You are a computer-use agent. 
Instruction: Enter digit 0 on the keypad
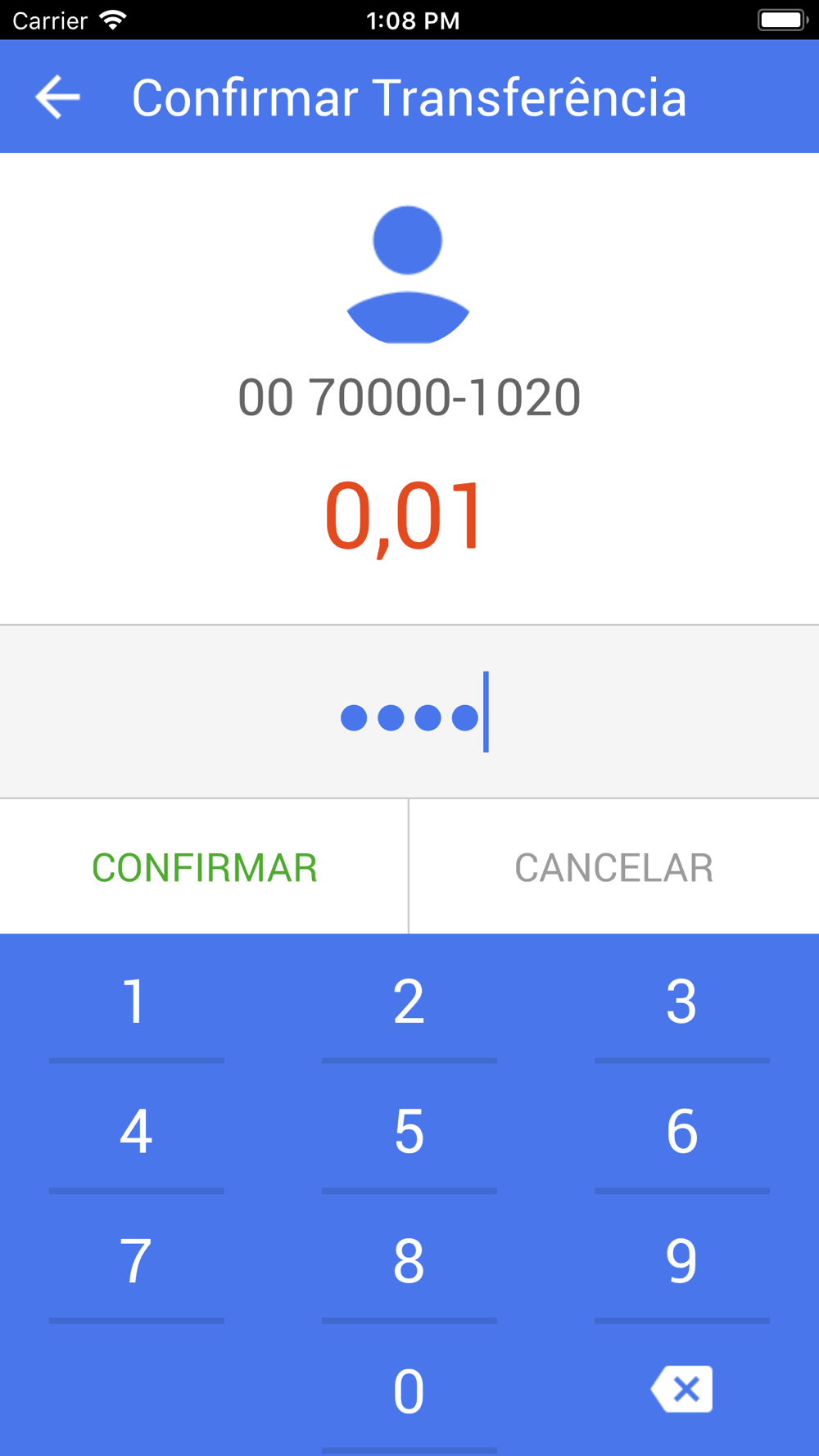[x=409, y=1390]
